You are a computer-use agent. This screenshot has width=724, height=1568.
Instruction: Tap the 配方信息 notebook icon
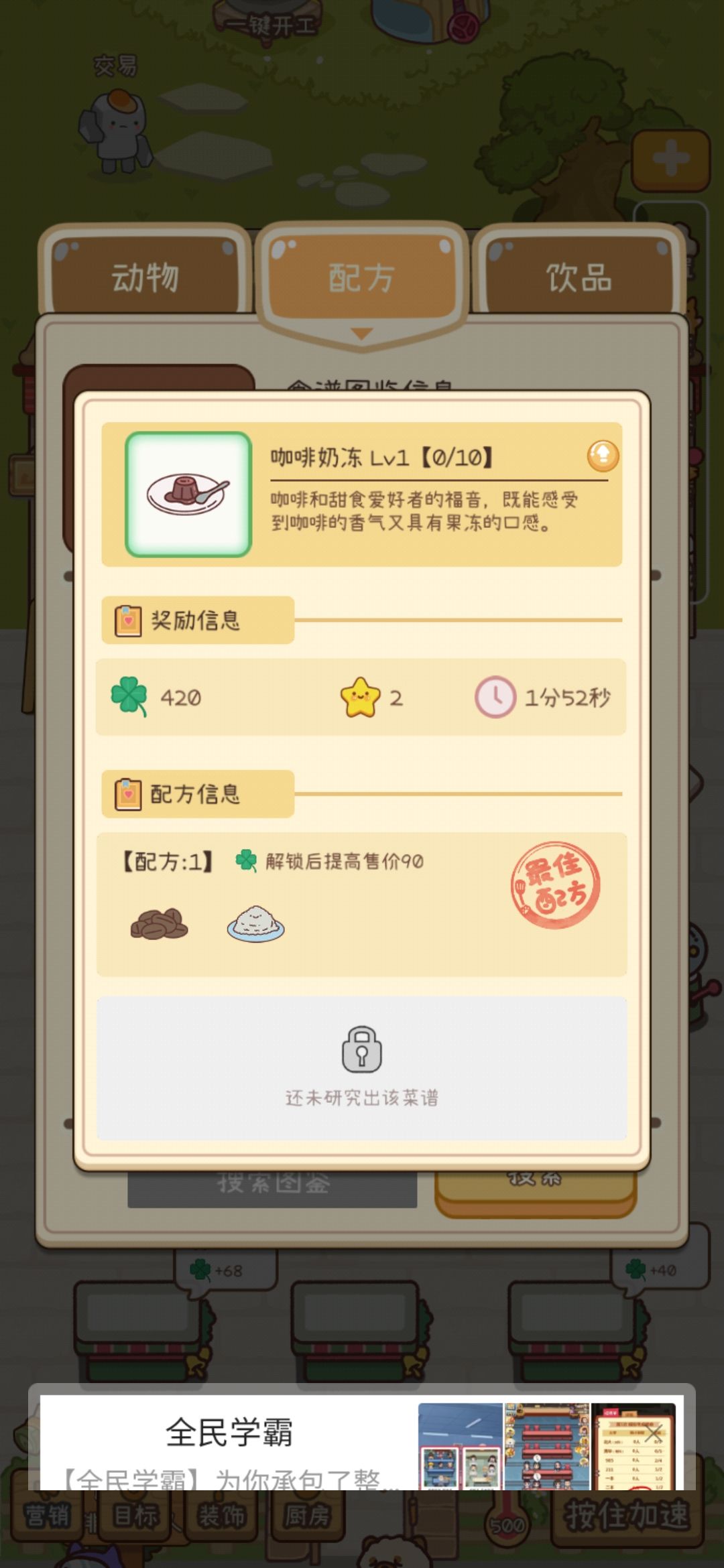point(128,794)
